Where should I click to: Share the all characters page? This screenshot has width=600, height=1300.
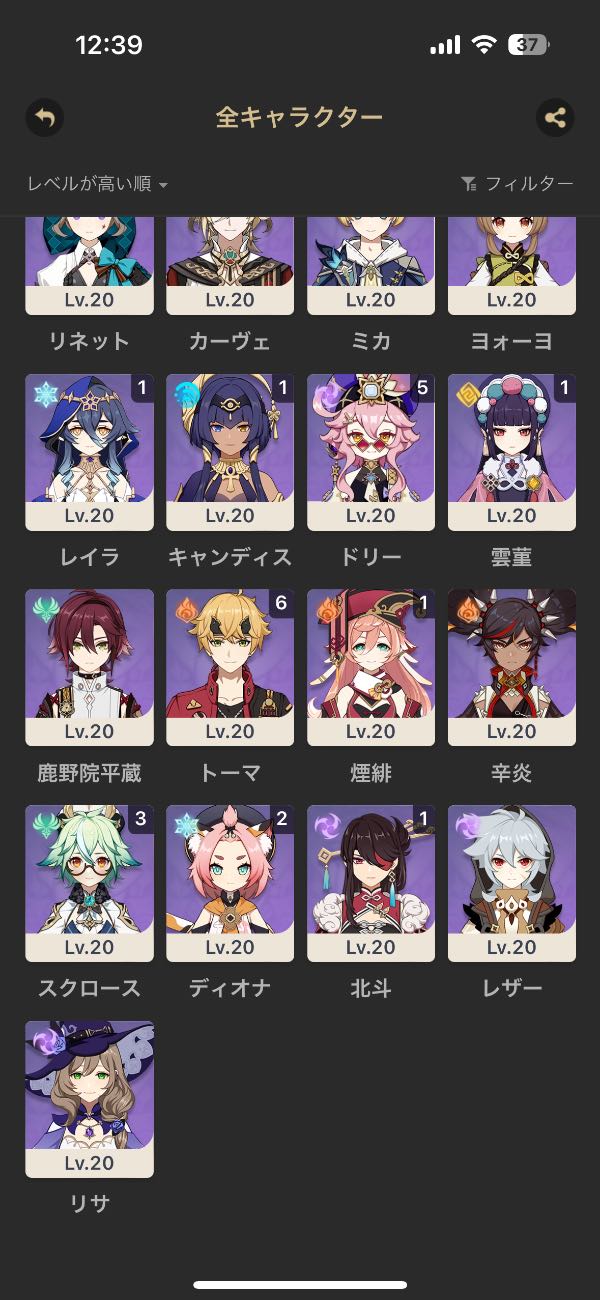click(x=555, y=118)
